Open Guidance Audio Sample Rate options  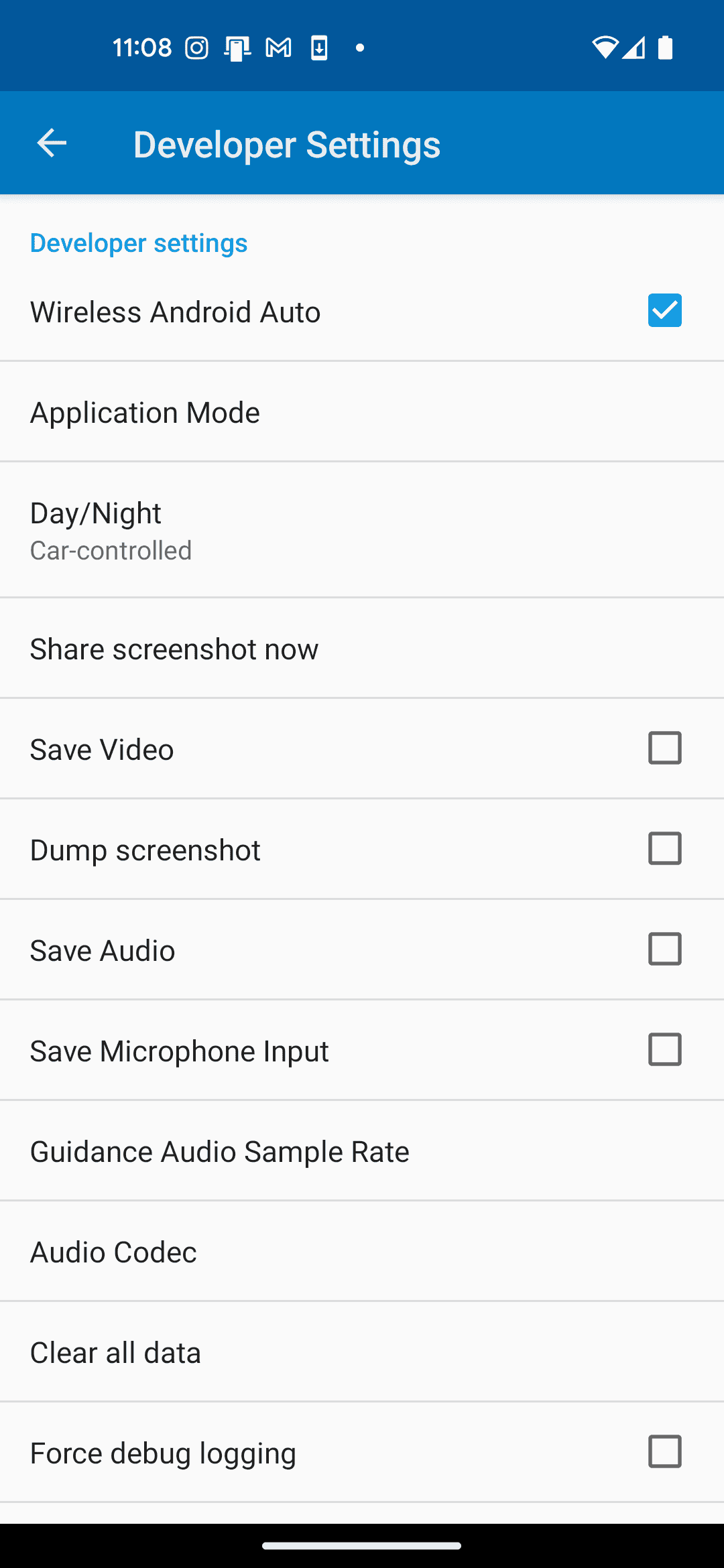tap(362, 1151)
